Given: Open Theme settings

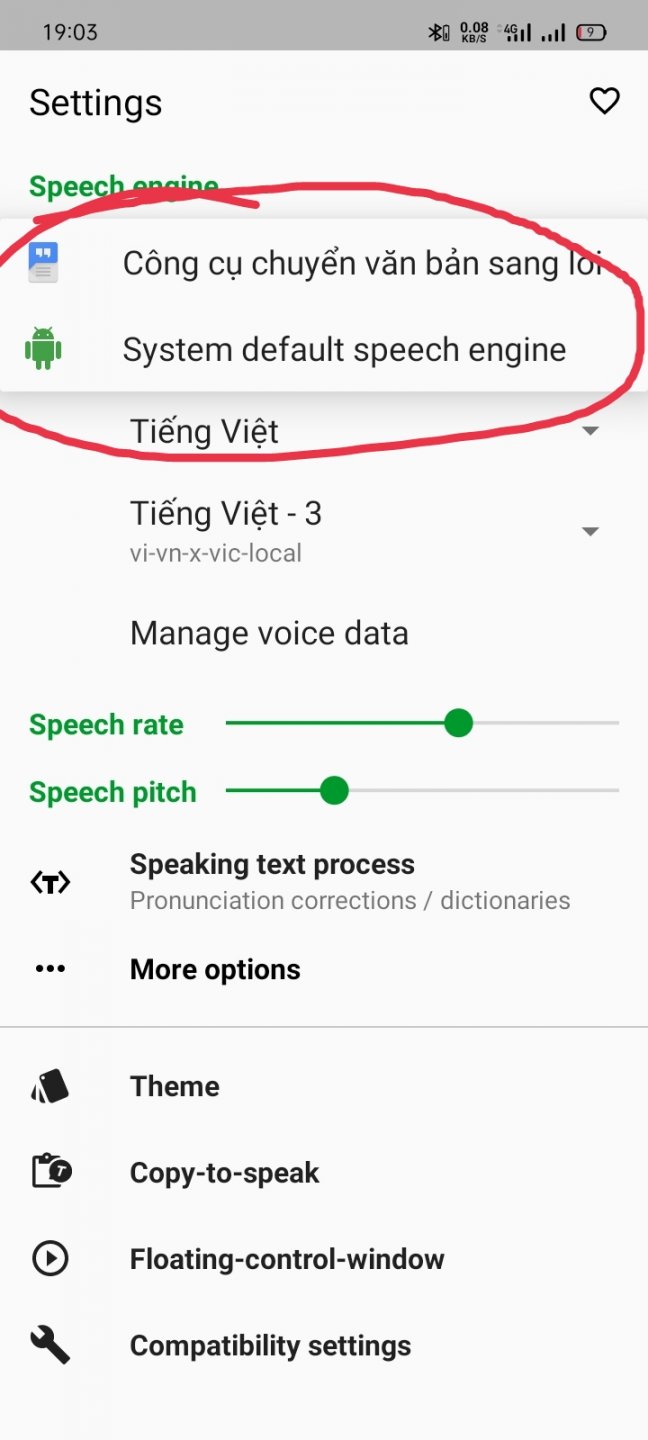Looking at the screenshot, I should click(175, 1086).
